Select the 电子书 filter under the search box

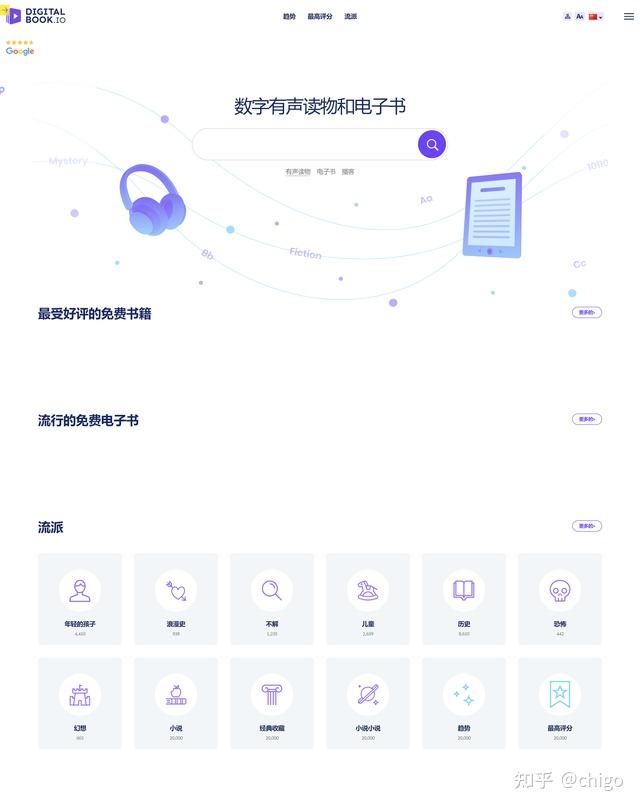tap(326, 172)
